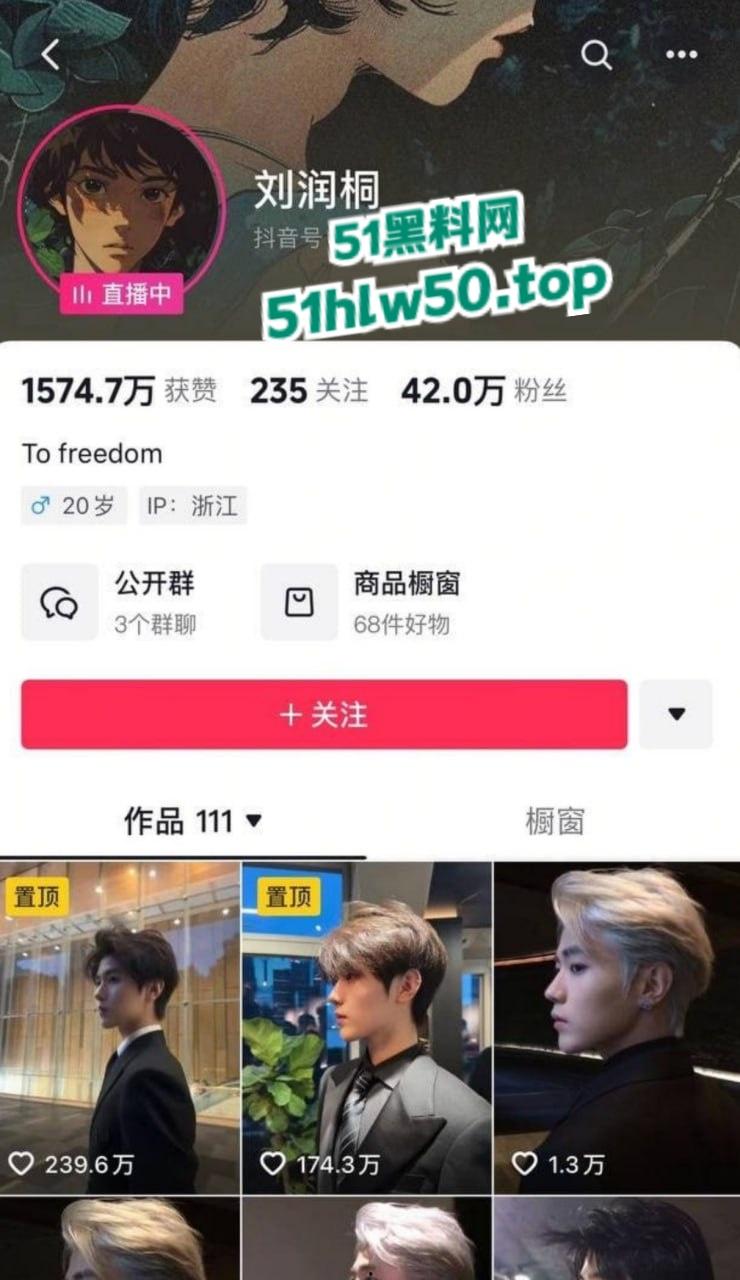Open the search icon on profile
Image resolution: width=740 pixels, height=1280 pixels.
click(596, 55)
